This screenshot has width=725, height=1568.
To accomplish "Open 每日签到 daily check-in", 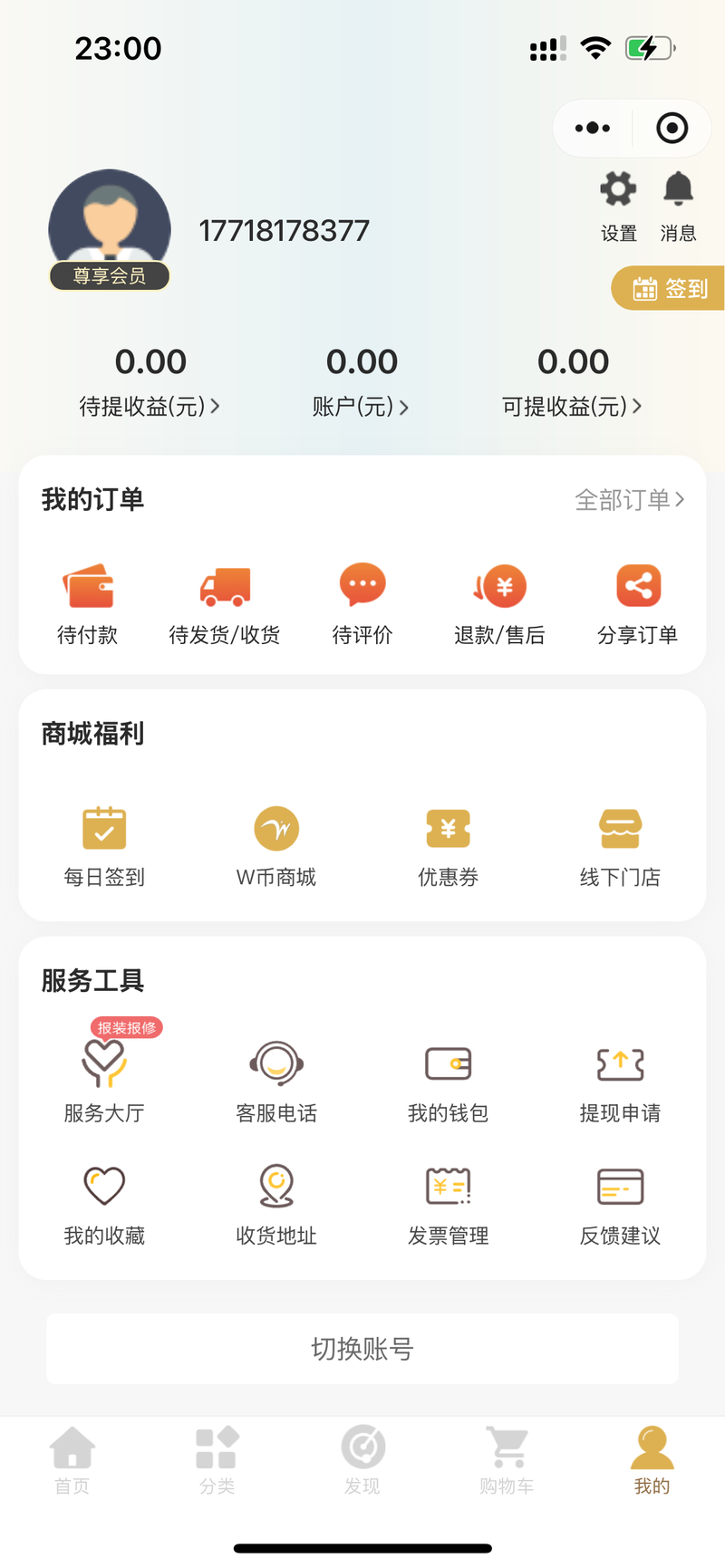I will click(104, 846).
